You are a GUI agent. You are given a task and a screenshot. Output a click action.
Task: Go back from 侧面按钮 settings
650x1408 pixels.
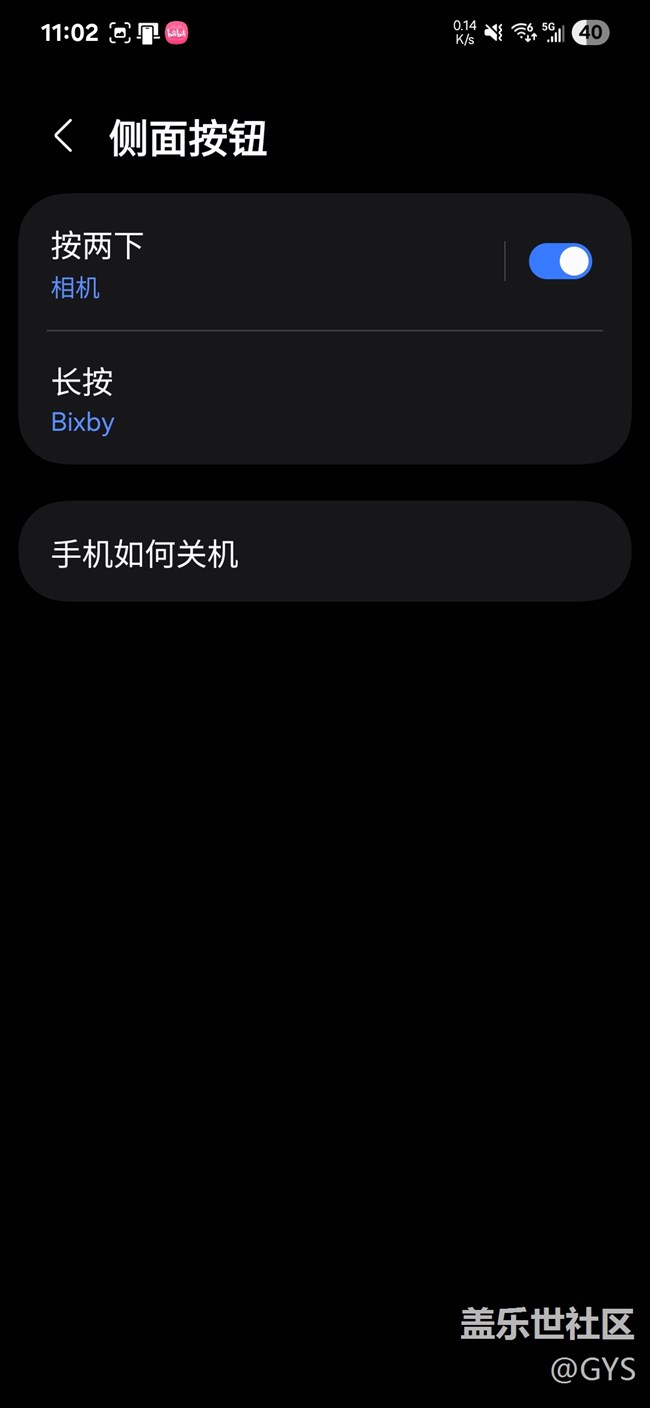pos(64,136)
